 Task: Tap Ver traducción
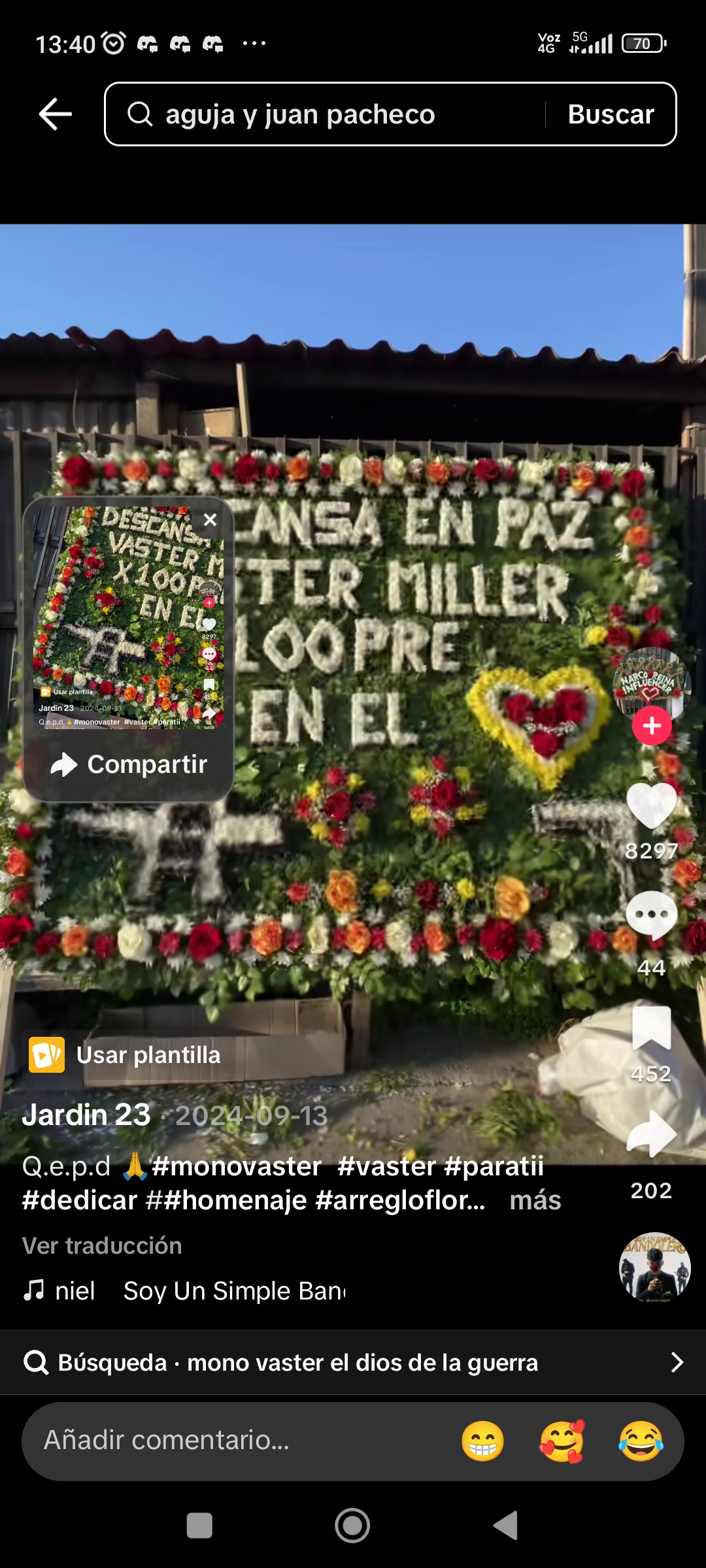pos(102,1245)
